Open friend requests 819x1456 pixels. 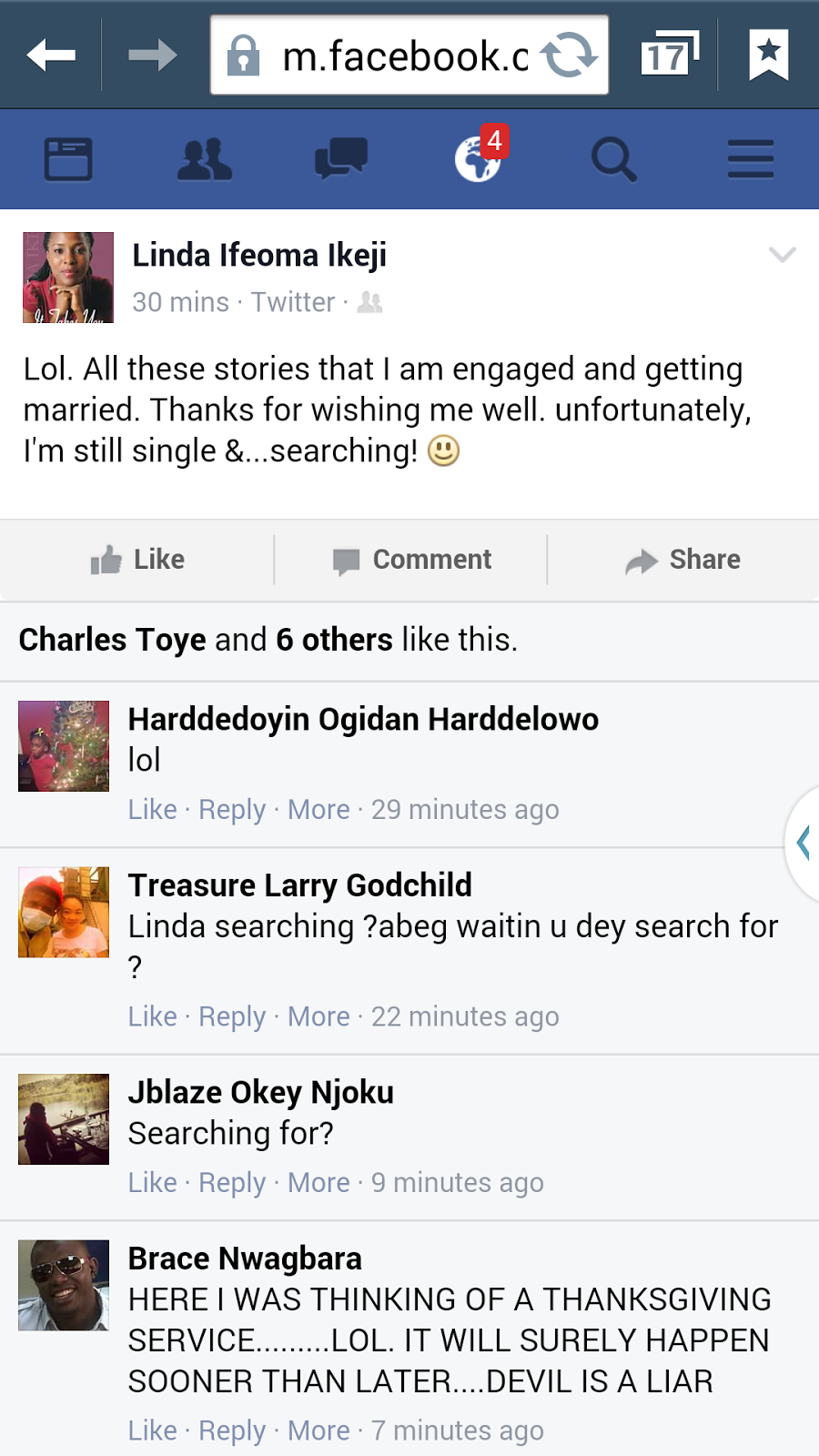(205, 160)
